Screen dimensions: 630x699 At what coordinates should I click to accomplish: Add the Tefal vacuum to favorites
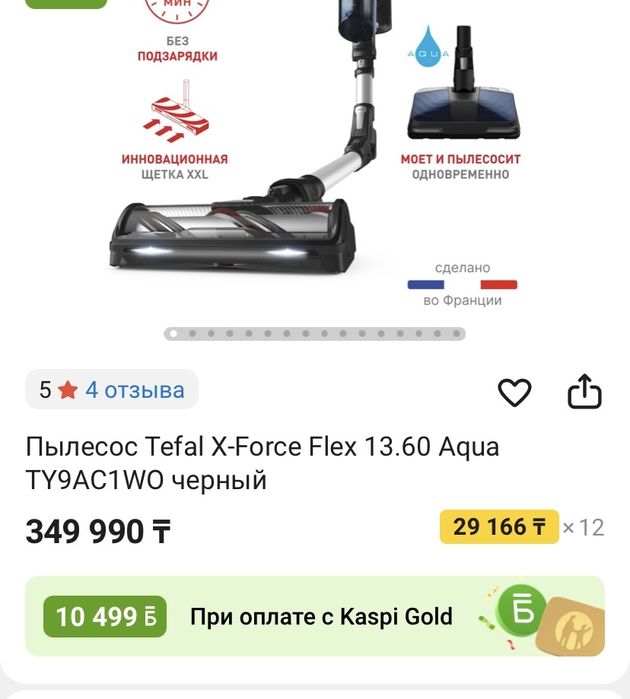(x=514, y=393)
